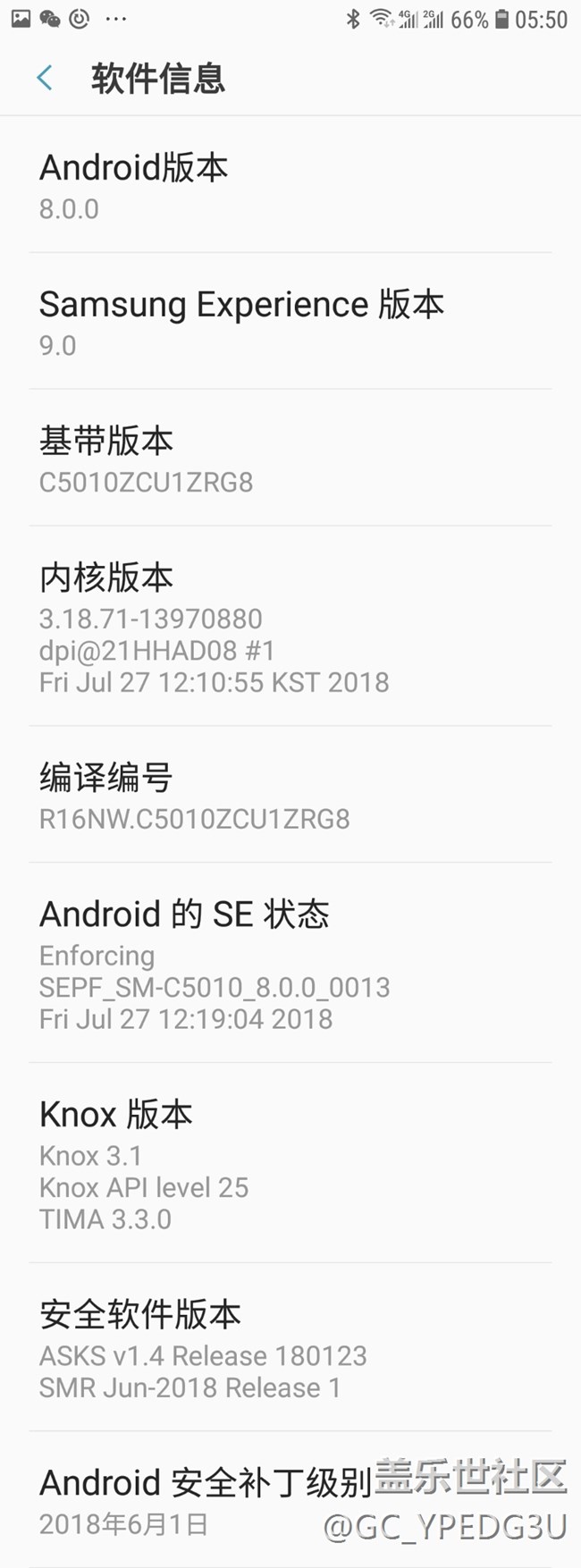Go back from 软件信息 page

tap(45, 79)
